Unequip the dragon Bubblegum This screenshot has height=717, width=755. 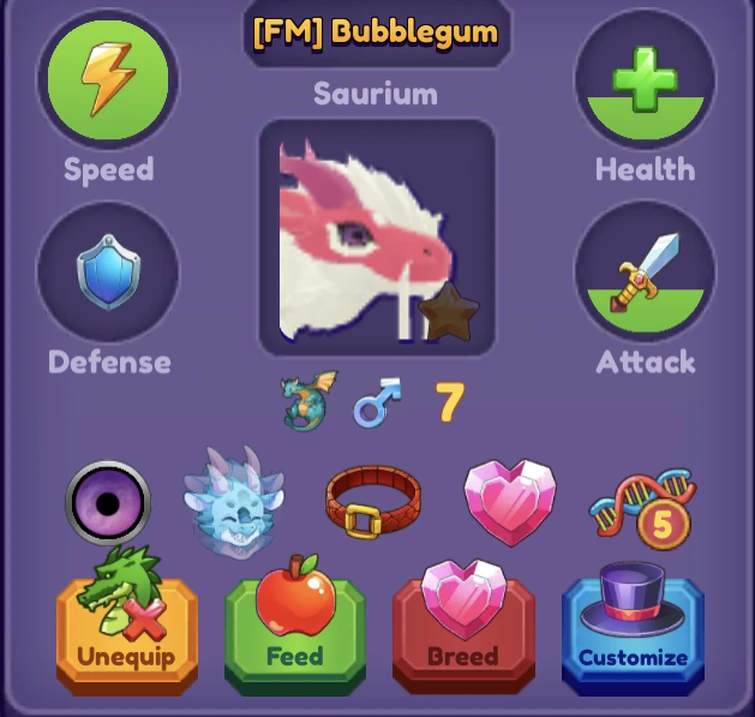point(127,632)
